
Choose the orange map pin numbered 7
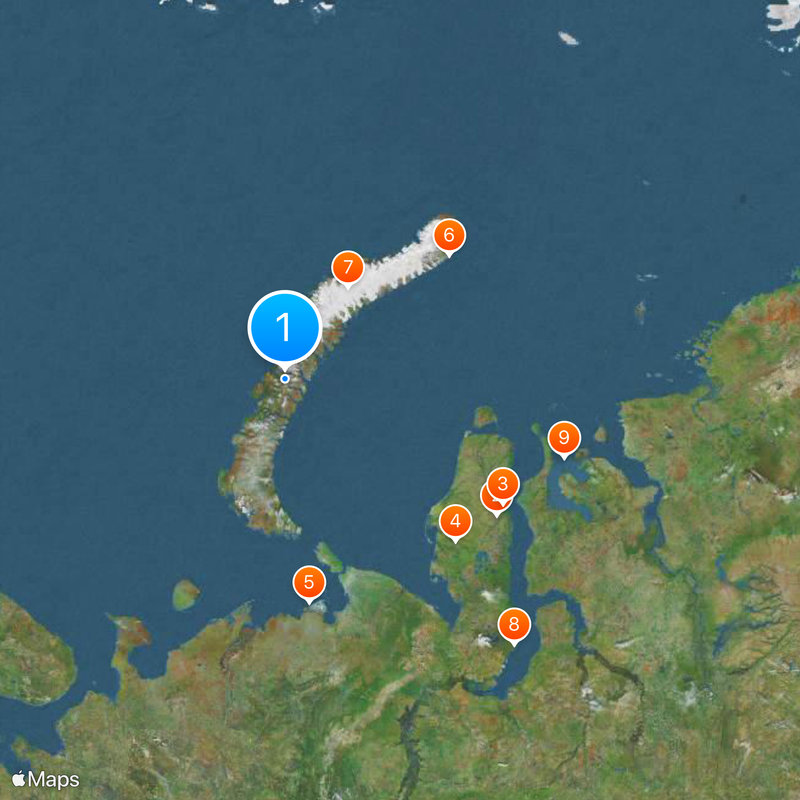347,267
